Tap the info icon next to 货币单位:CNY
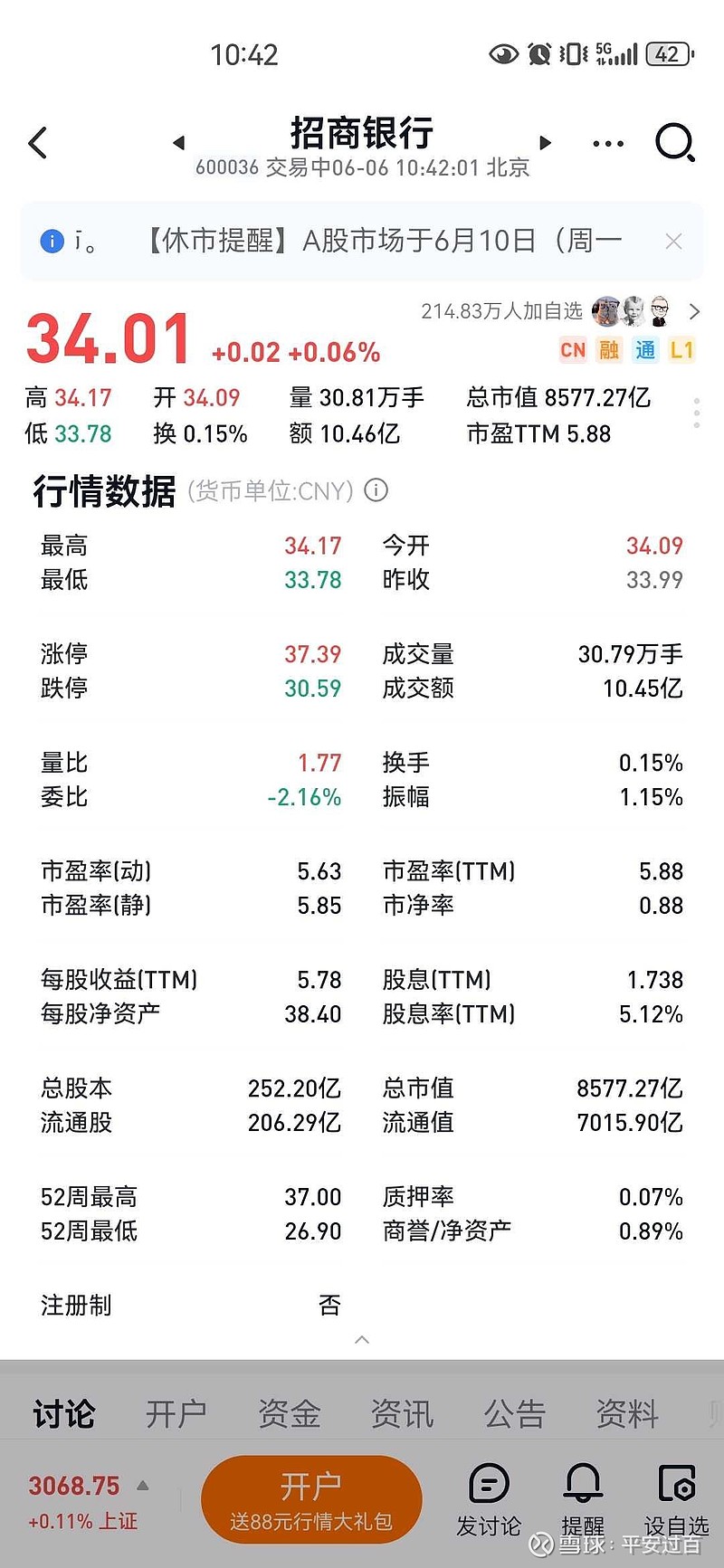Screen dimensions: 724x1568 [x=376, y=490]
